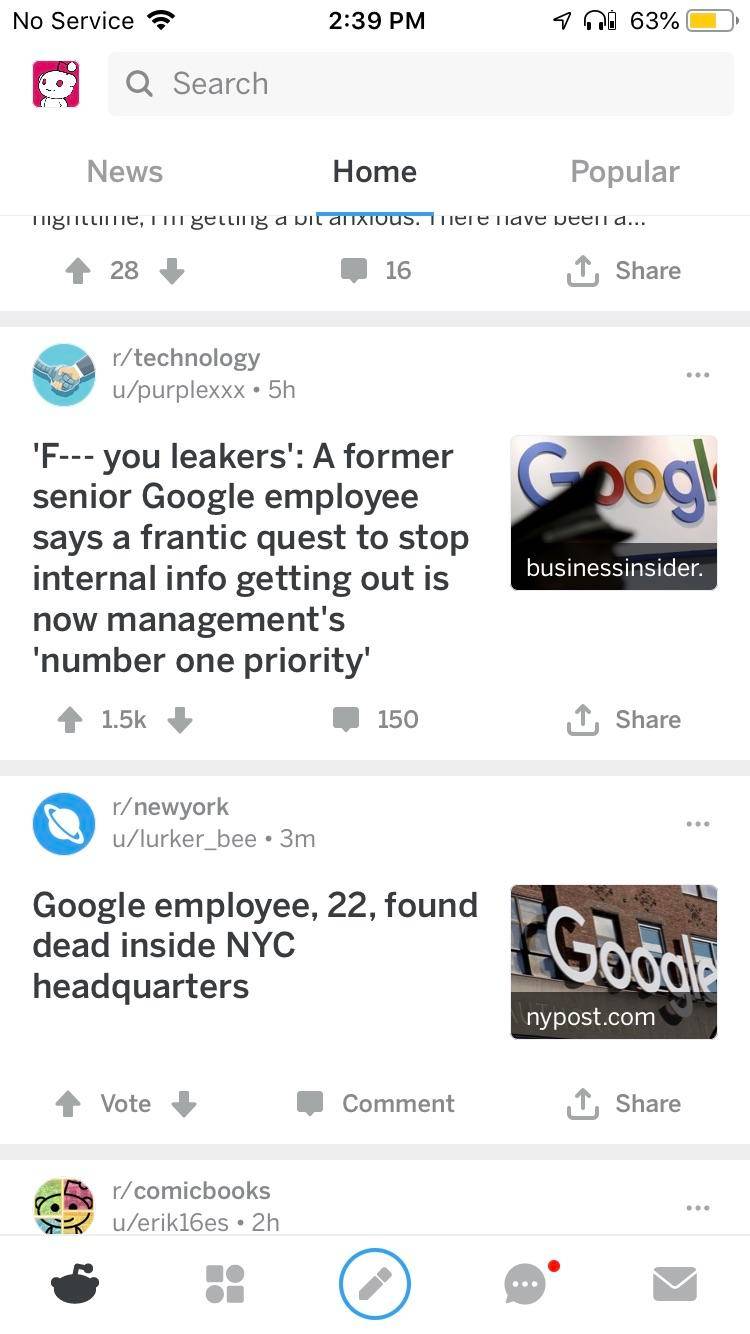Open the profile avatar menu

pos(56,84)
